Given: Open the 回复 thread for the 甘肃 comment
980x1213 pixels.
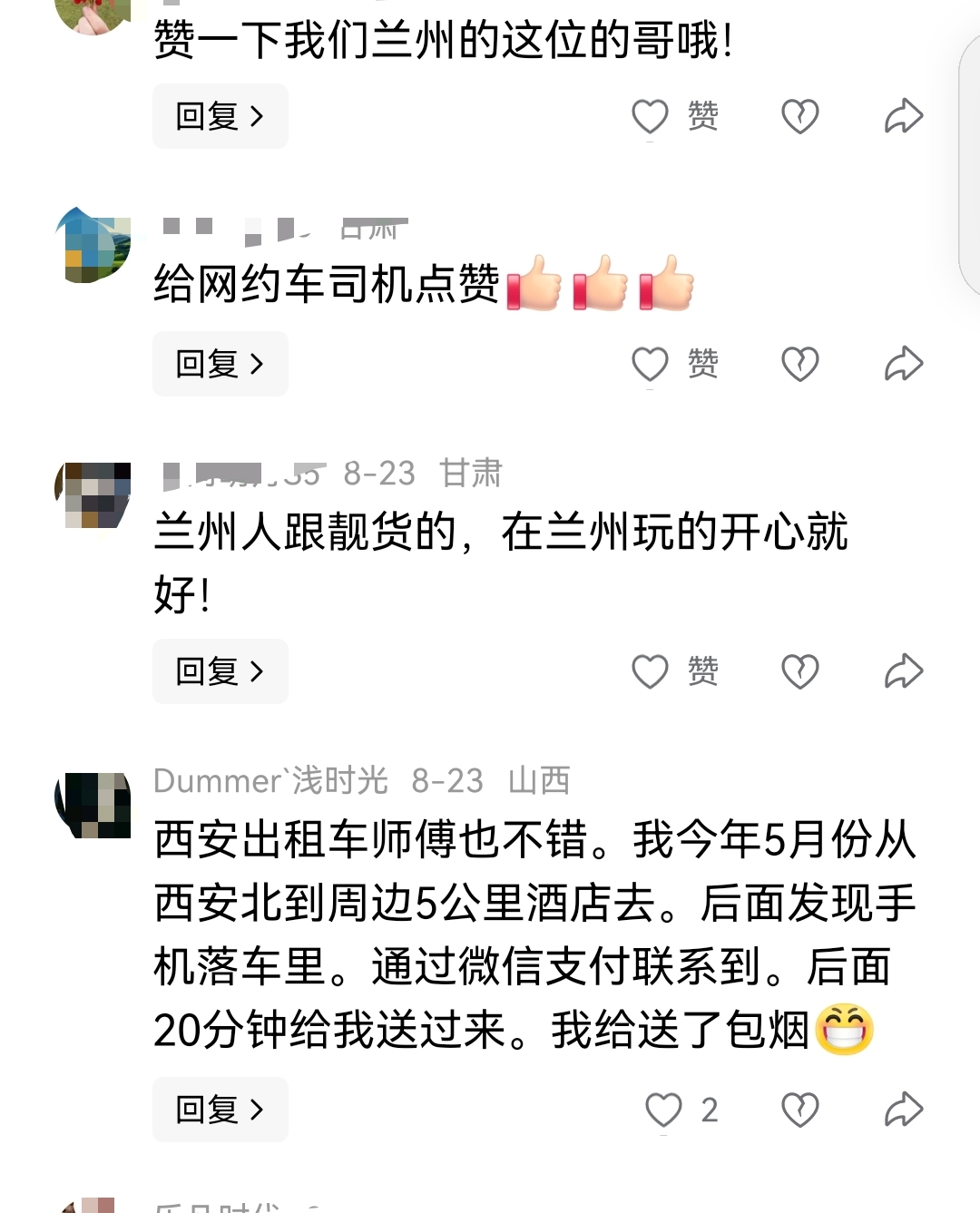Looking at the screenshot, I should click(220, 670).
